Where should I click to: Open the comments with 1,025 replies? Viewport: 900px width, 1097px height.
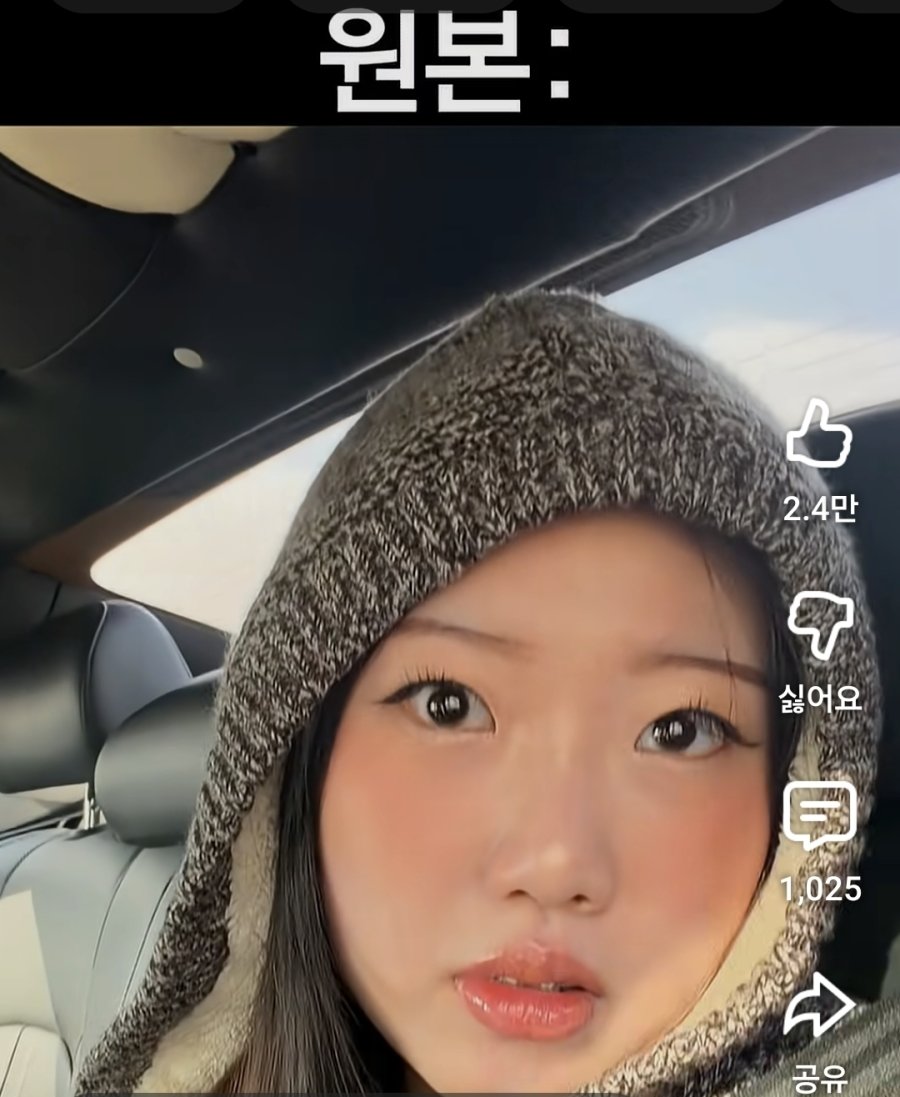coord(819,816)
